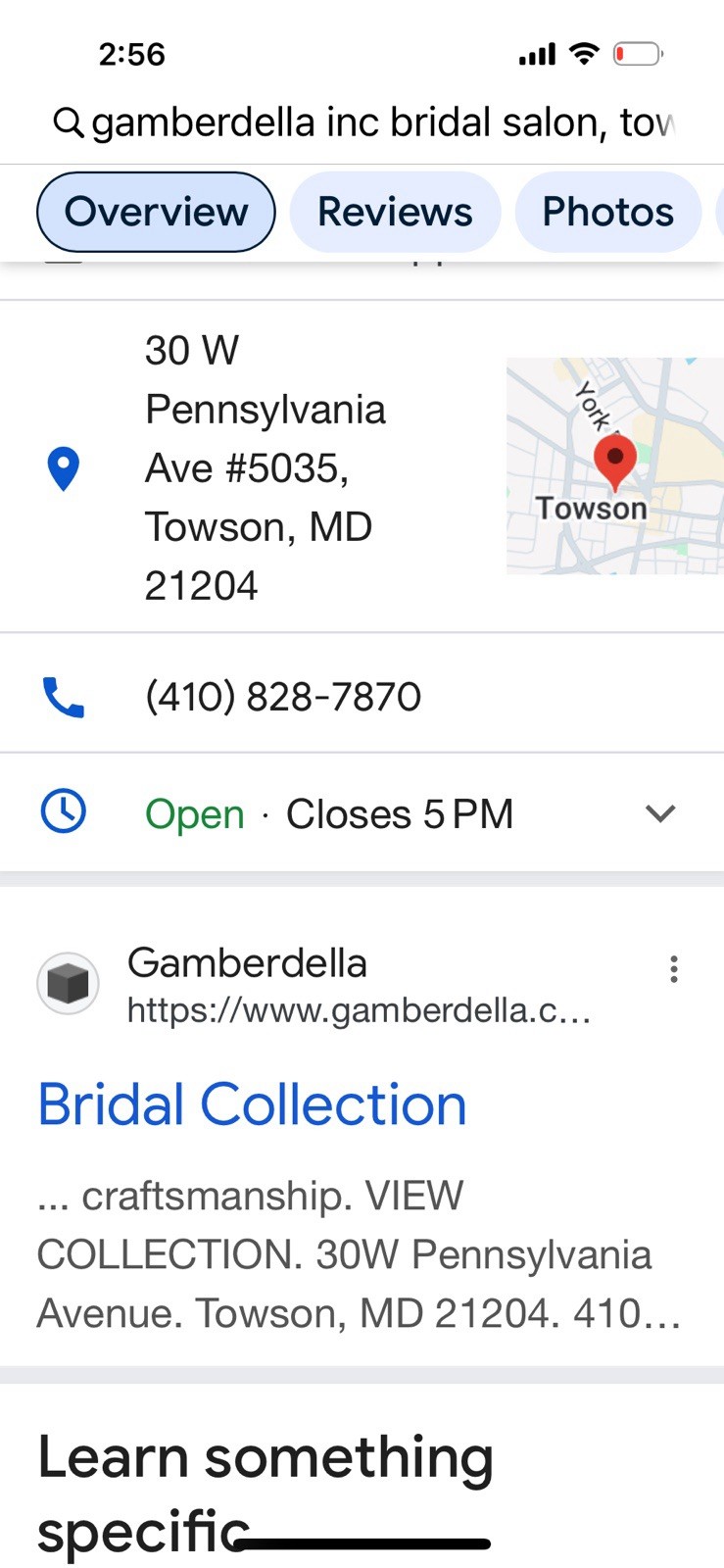Open the 30 W Pennsylvania Ave address row
The height and width of the screenshot is (1568, 724).
(265, 467)
